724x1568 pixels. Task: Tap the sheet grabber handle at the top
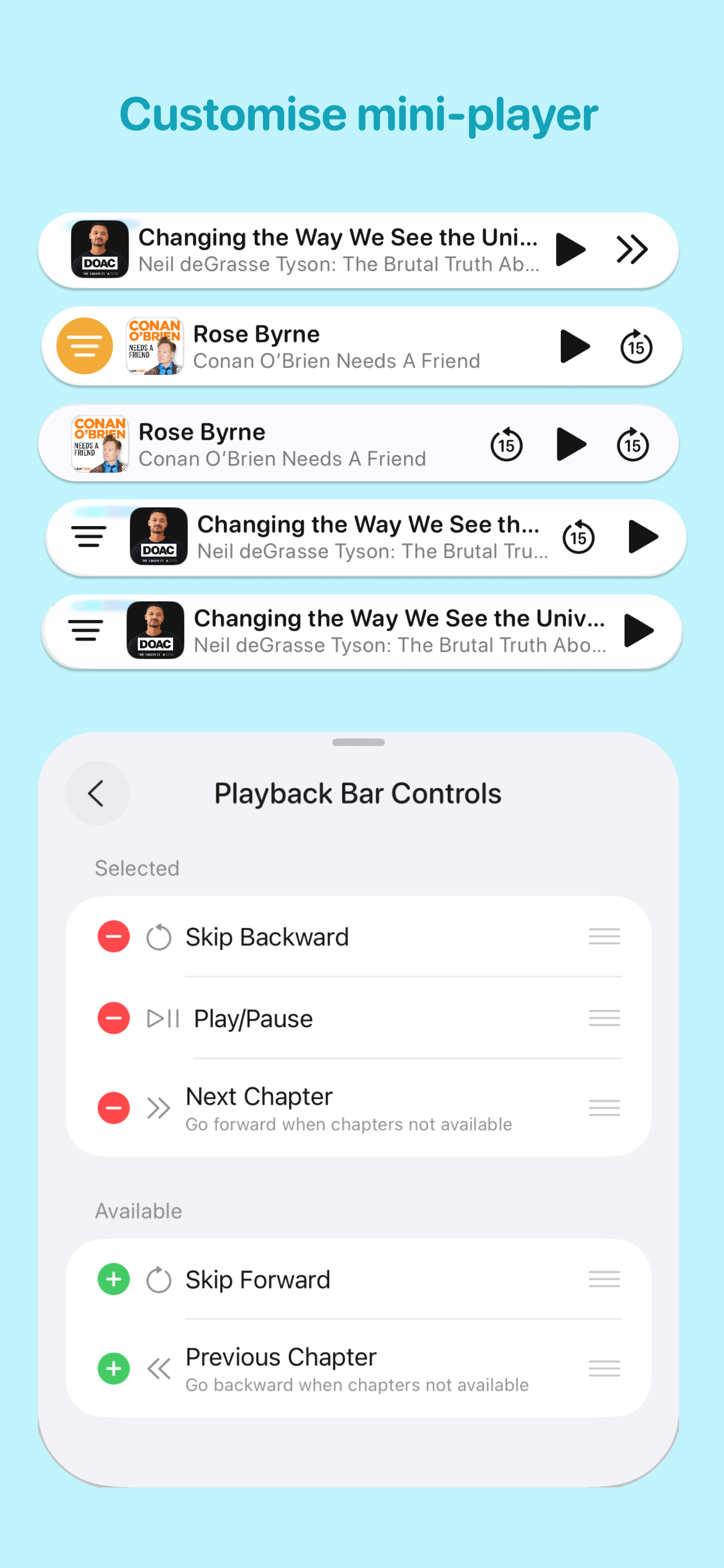(x=360, y=742)
